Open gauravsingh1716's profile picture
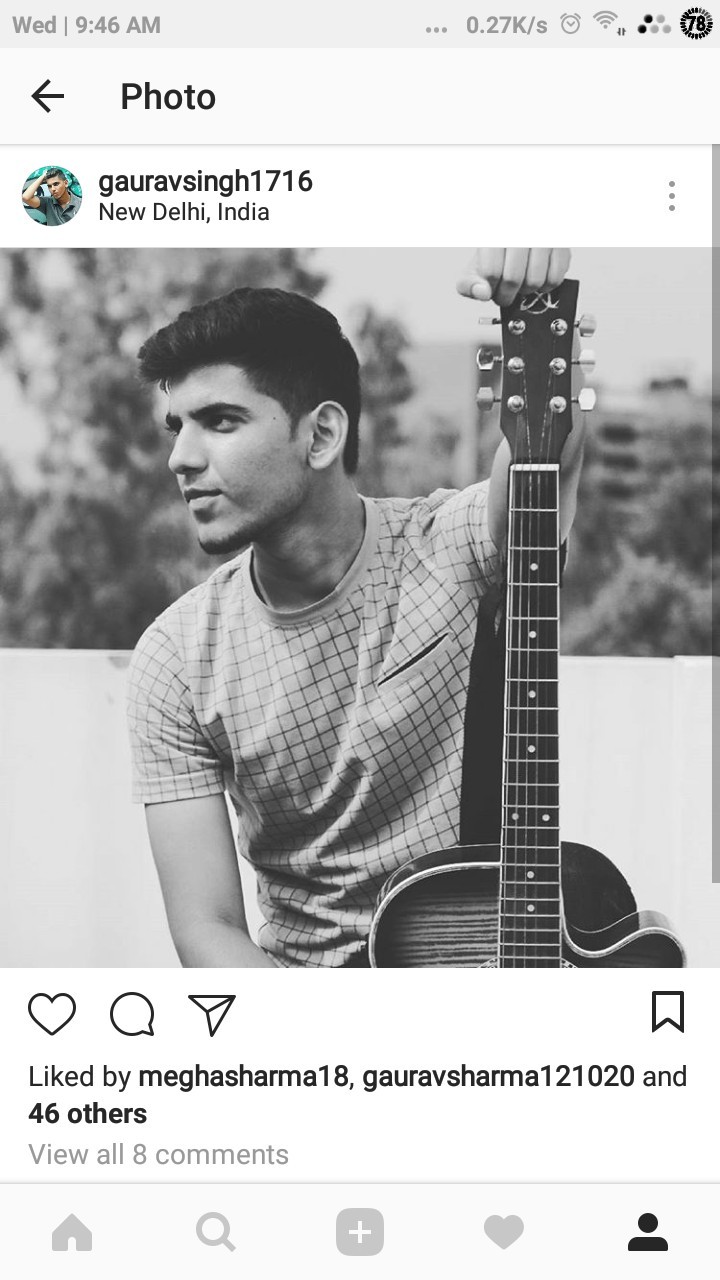The height and width of the screenshot is (1280, 720). tap(52, 196)
